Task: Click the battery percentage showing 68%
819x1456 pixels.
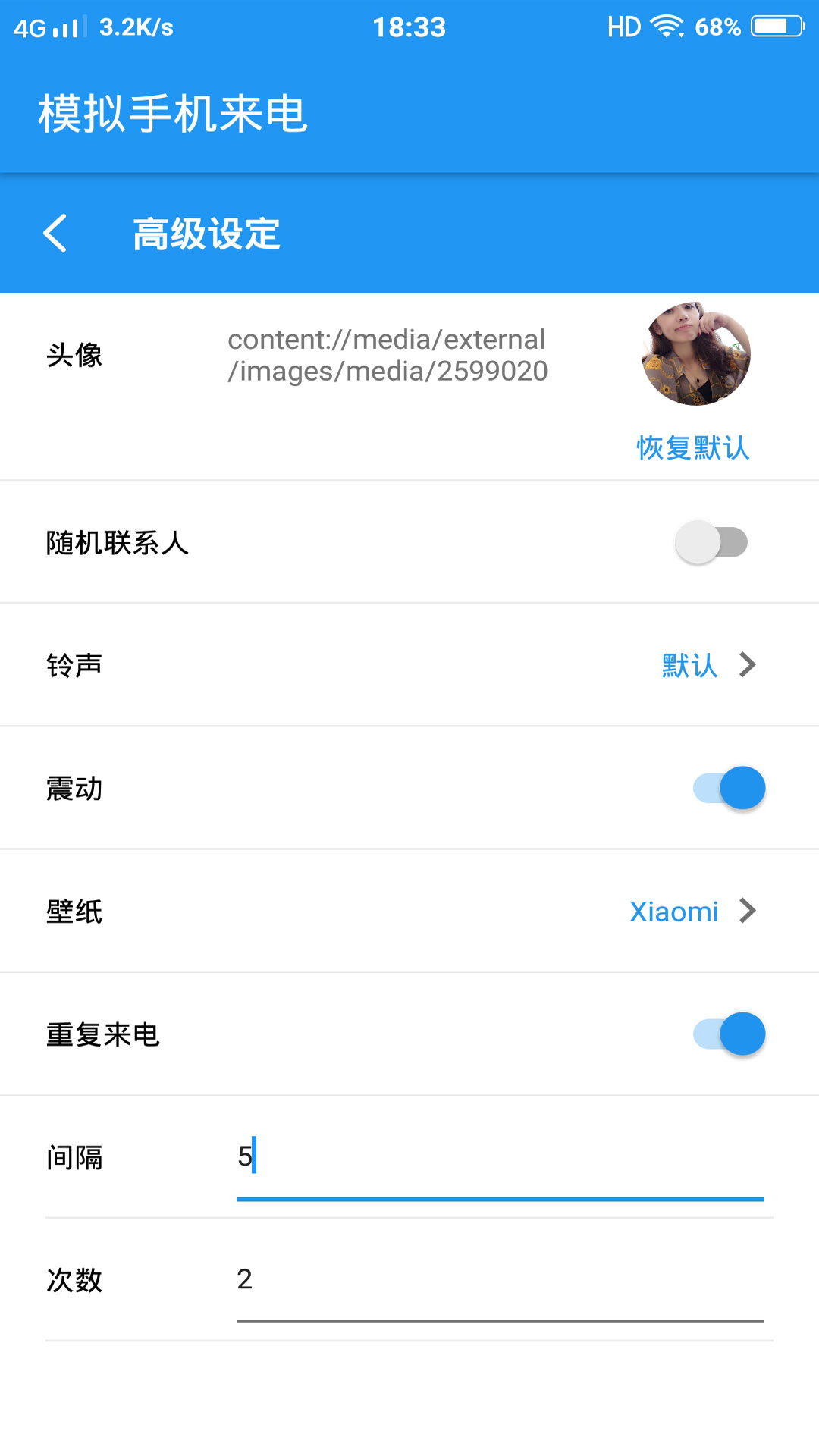Action: coord(717,26)
